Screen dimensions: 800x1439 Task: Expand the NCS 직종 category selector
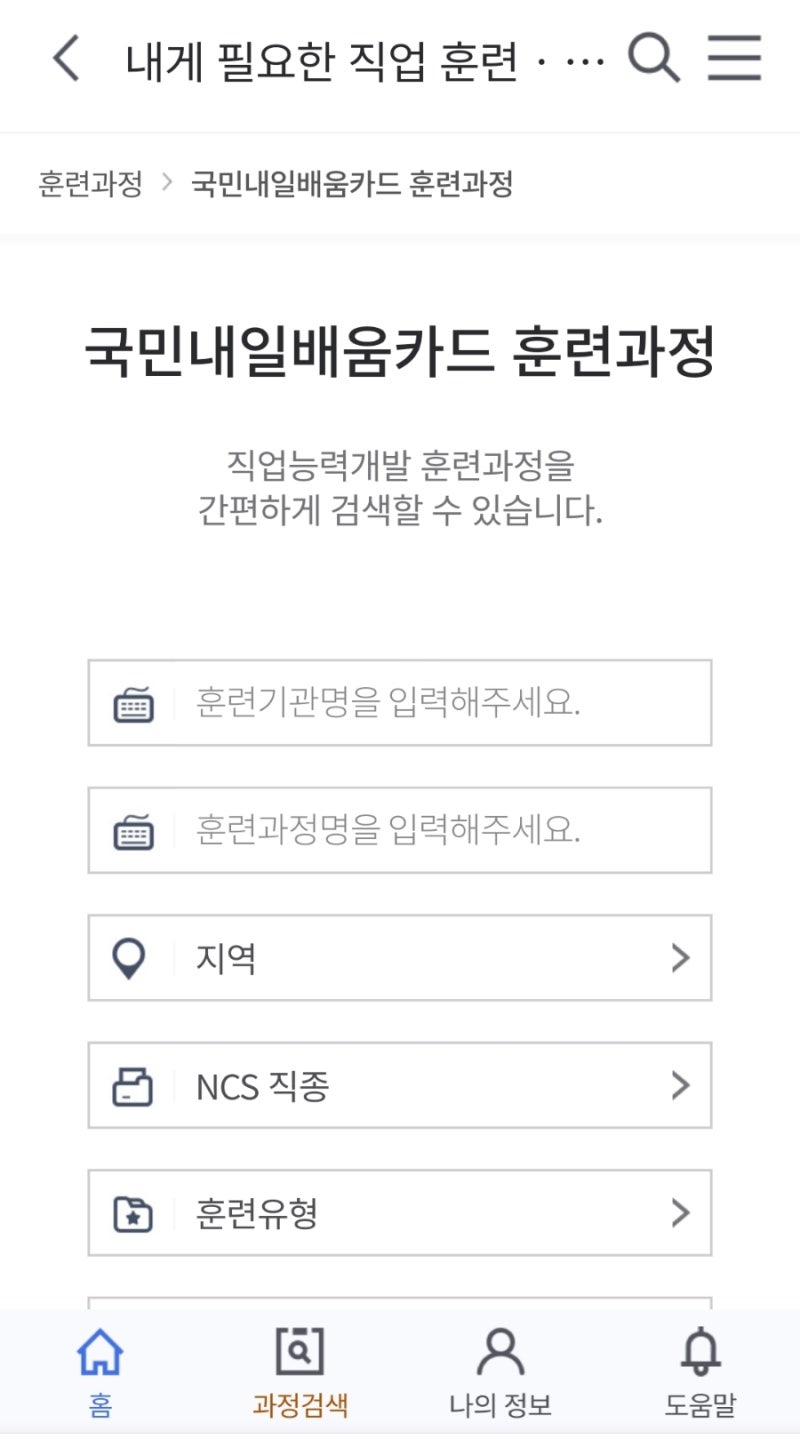click(400, 1086)
